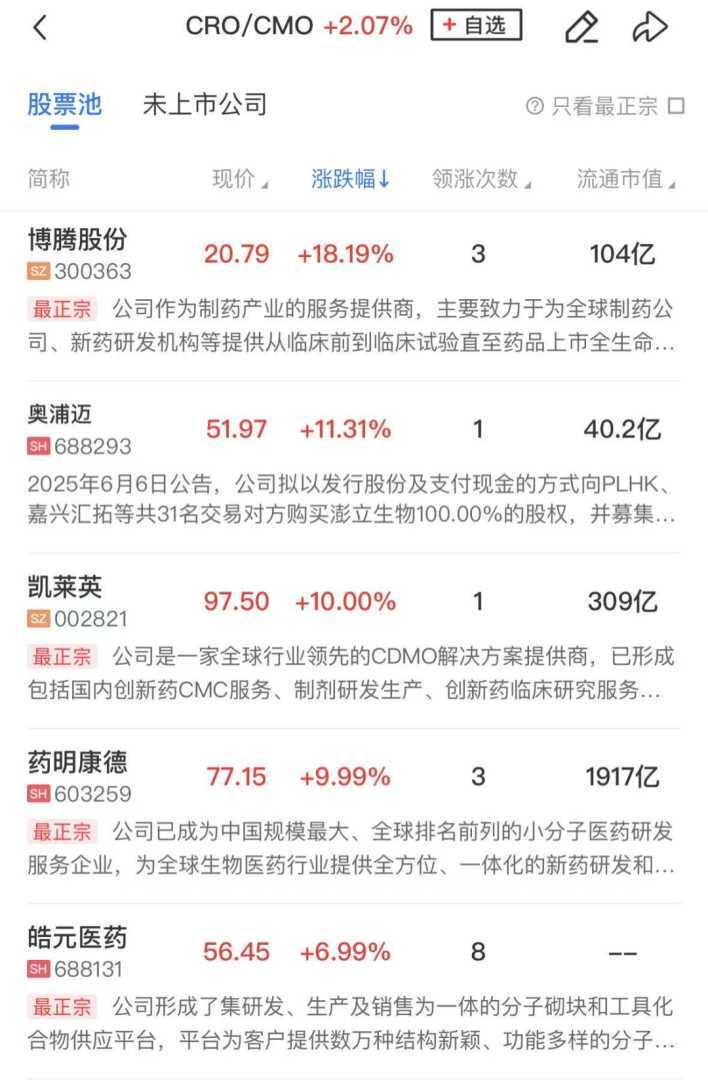Open 凯莱英 stock page
708x1080 pixels.
[65, 588]
